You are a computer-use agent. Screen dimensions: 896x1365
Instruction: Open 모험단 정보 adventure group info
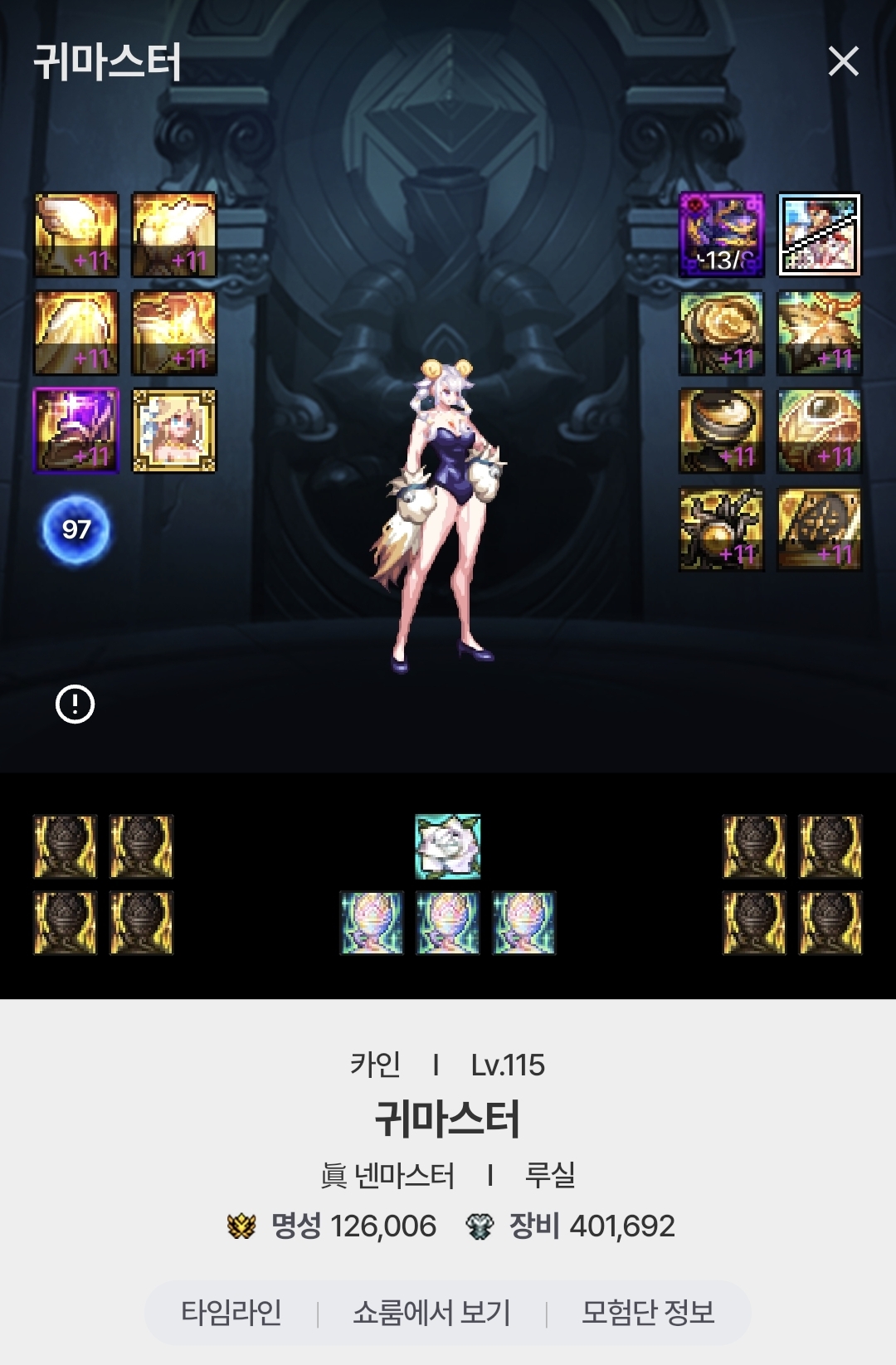(648, 1313)
